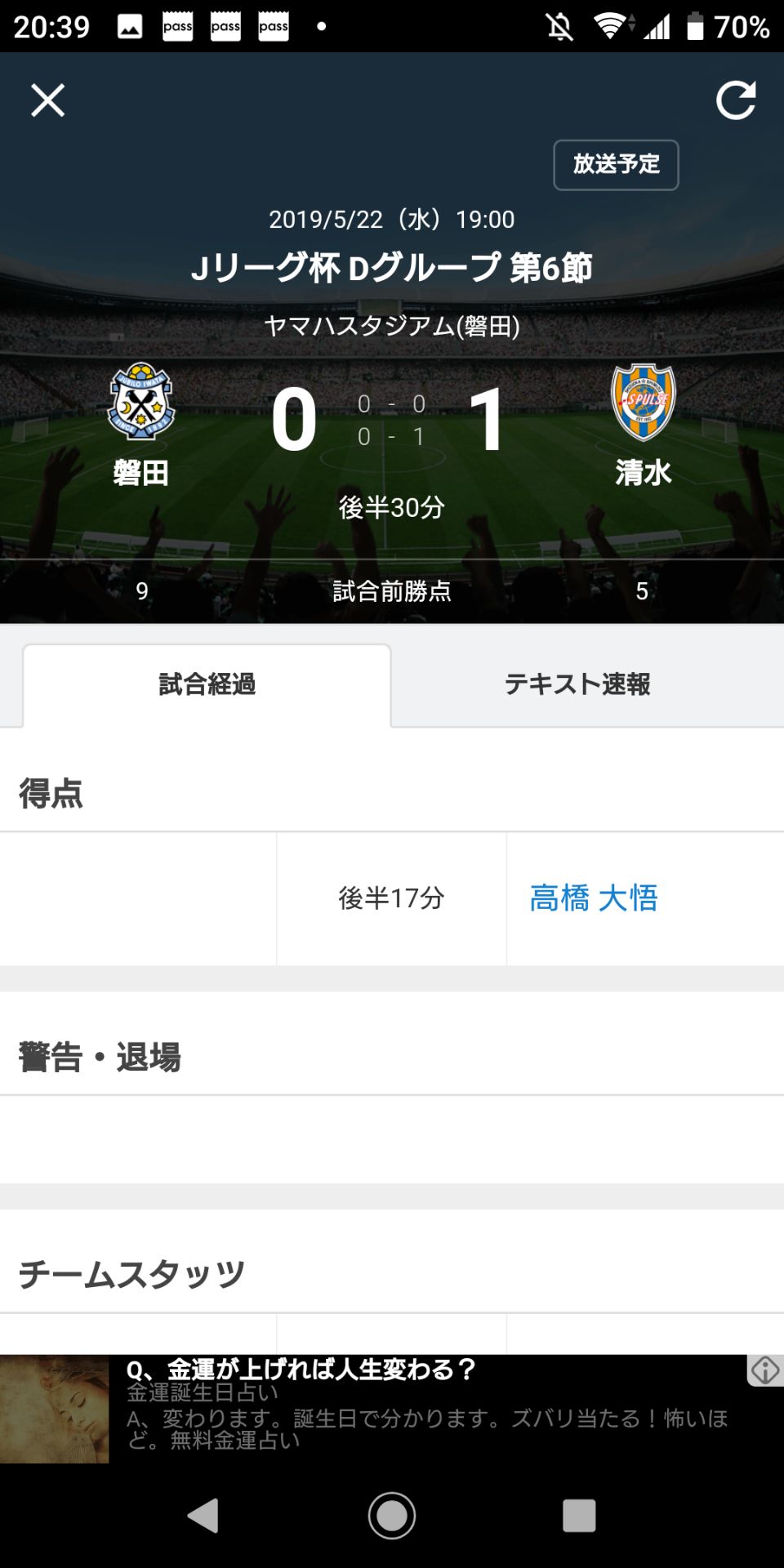Switch to the テキスト速報 tab

tap(577, 684)
